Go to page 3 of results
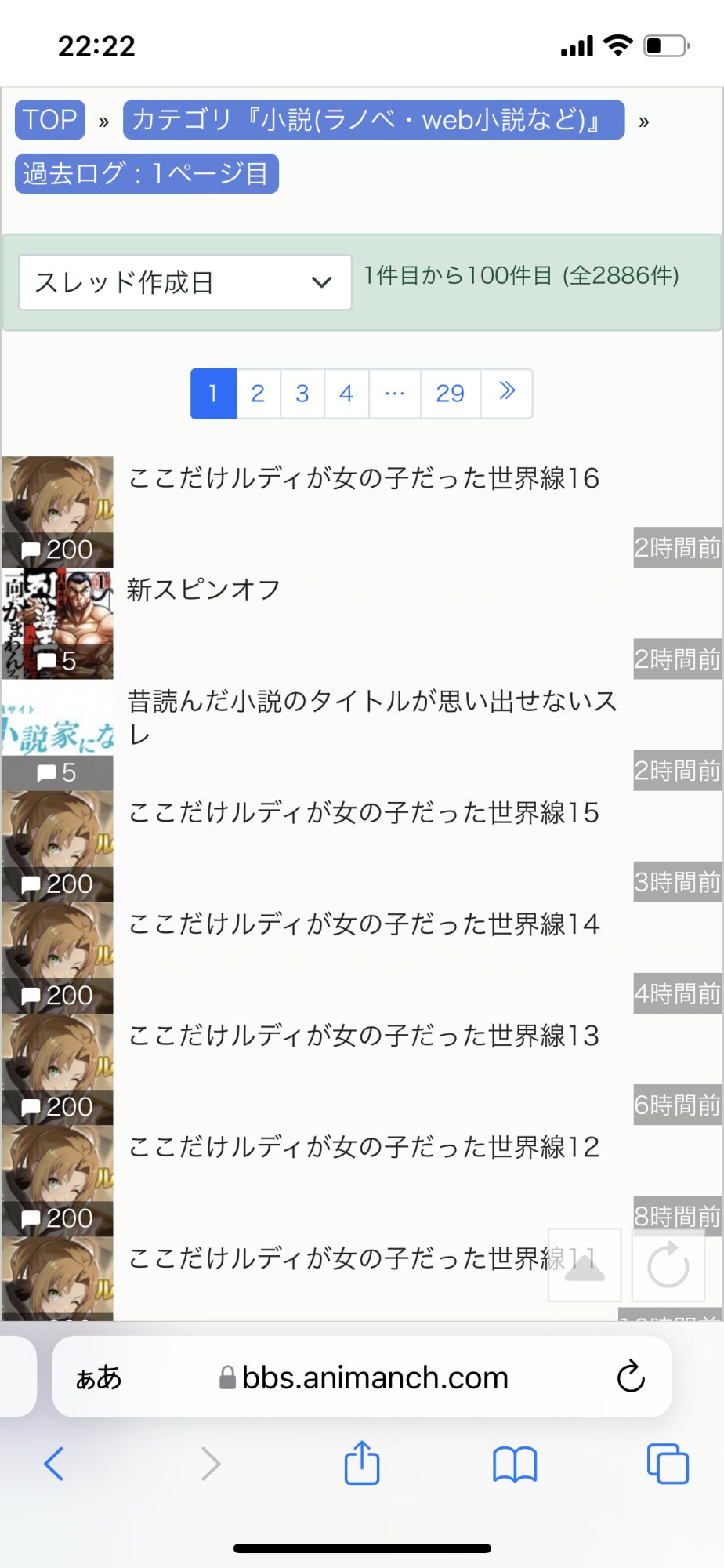 [302, 394]
